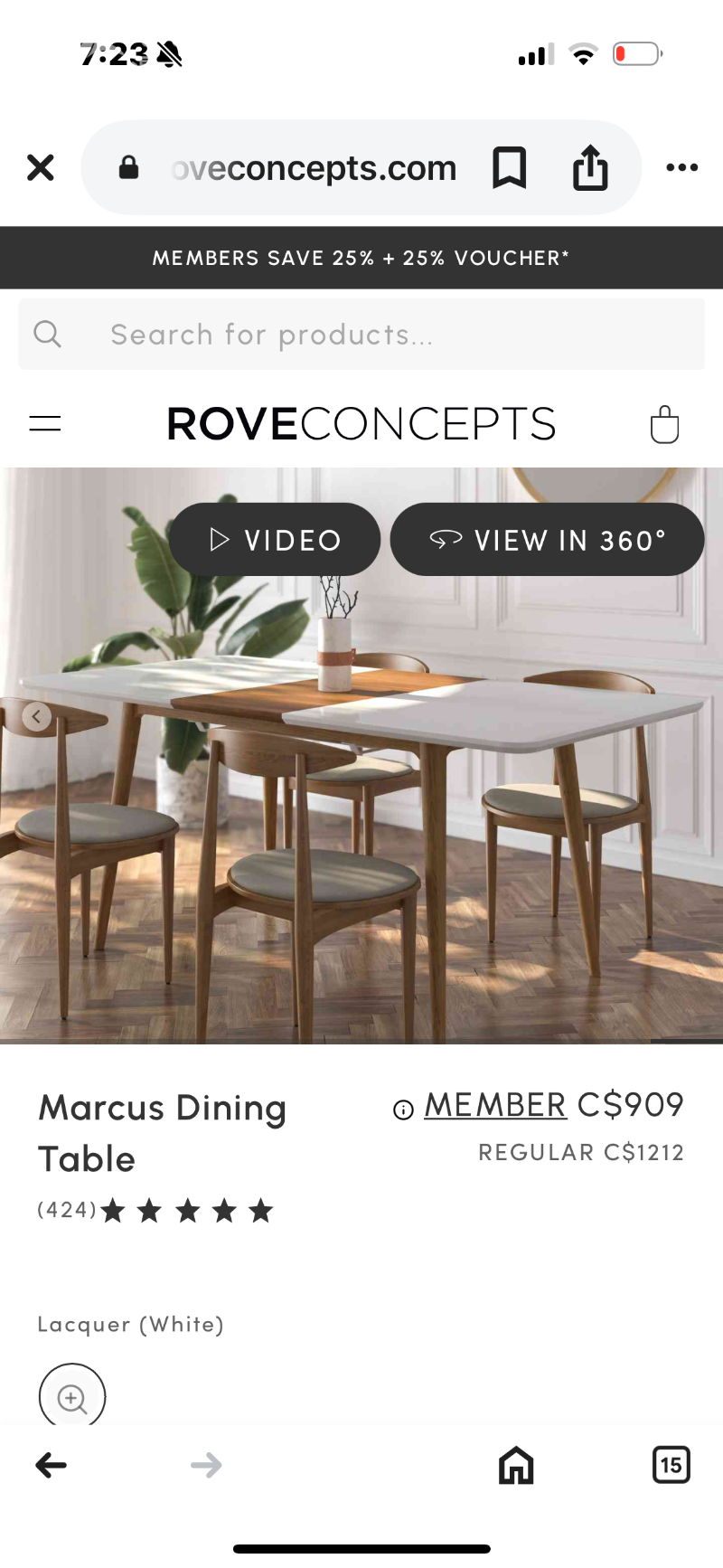
Task: Bookmark this page in the browser
Action: [x=509, y=167]
